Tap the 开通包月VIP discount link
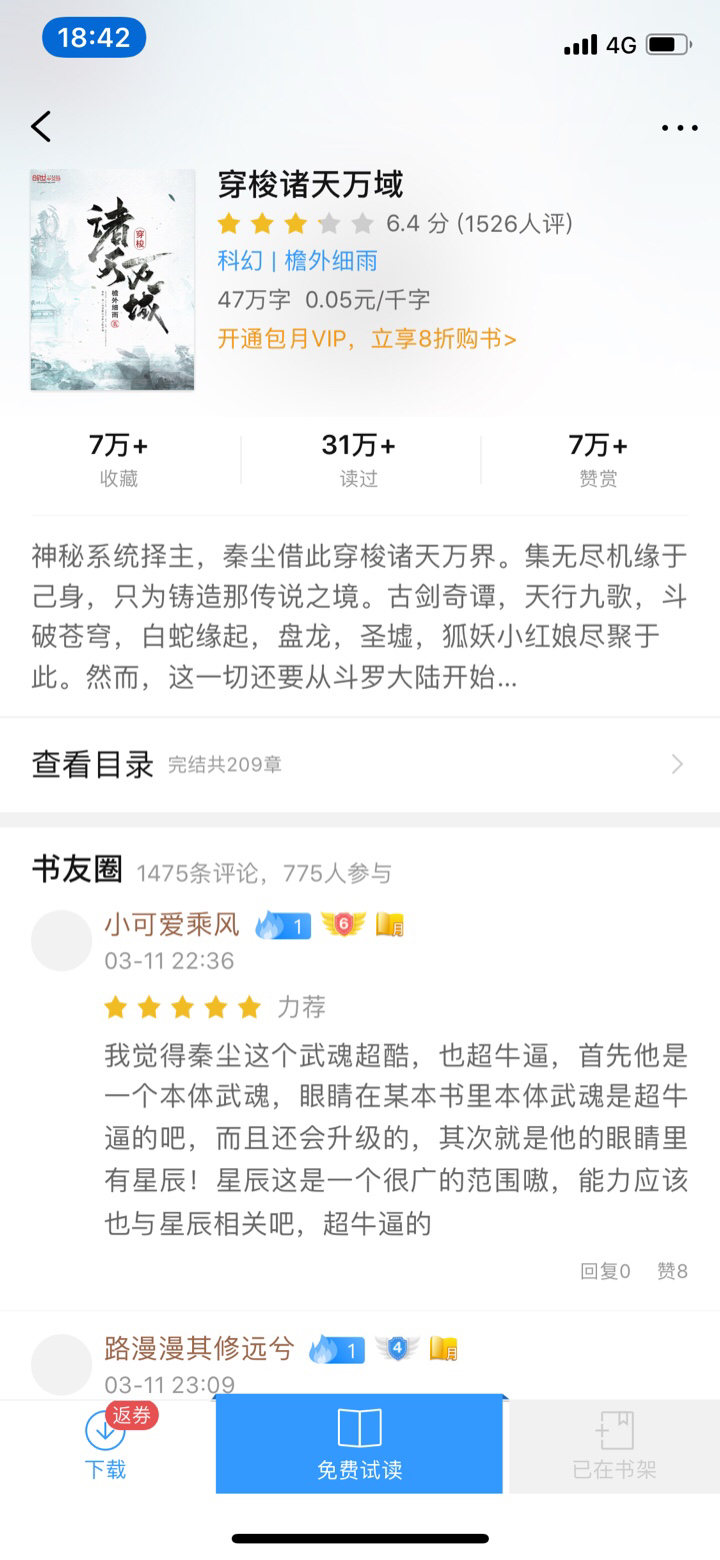Viewport: 720px width, 1560px height. click(367, 339)
